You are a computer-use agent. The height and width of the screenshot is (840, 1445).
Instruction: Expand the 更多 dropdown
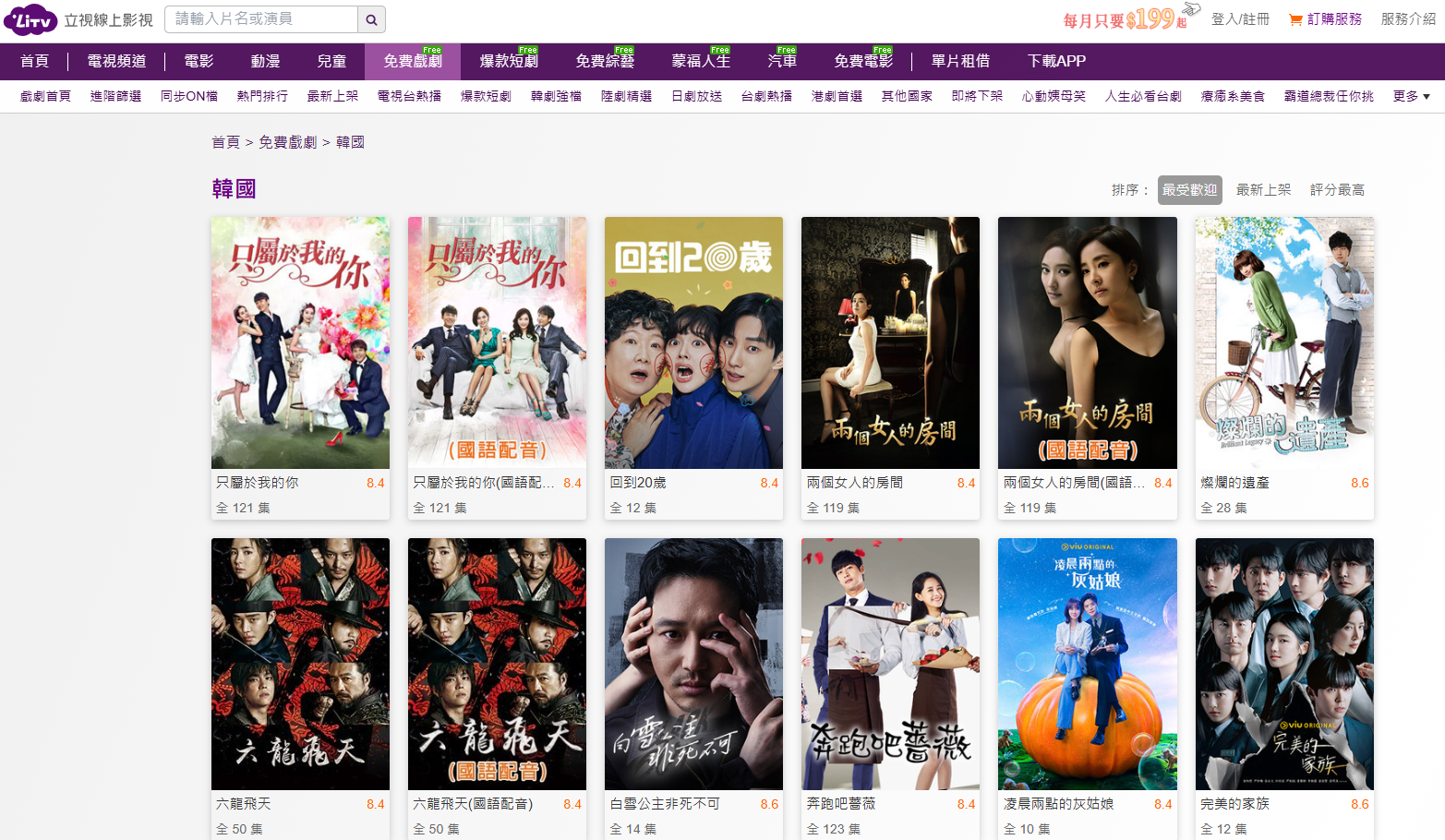click(x=1411, y=96)
